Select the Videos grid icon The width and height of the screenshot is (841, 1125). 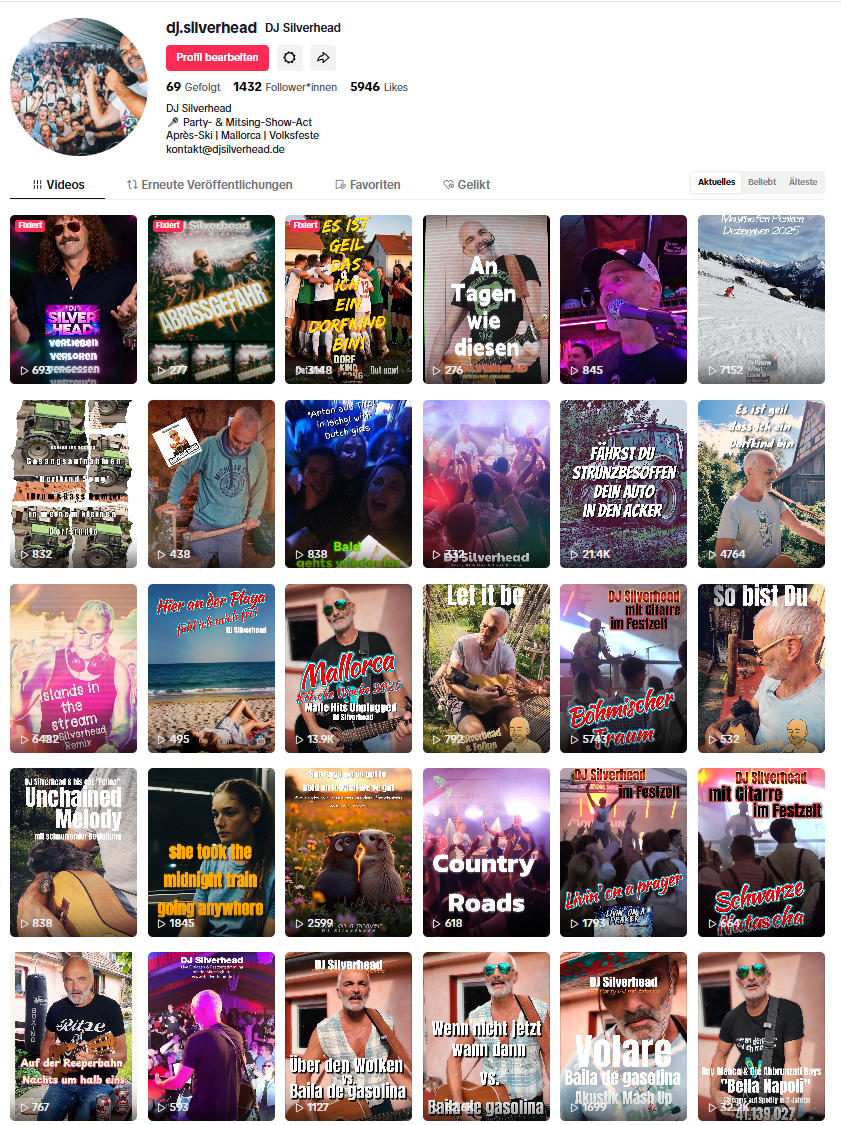click(x=38, y=184)
